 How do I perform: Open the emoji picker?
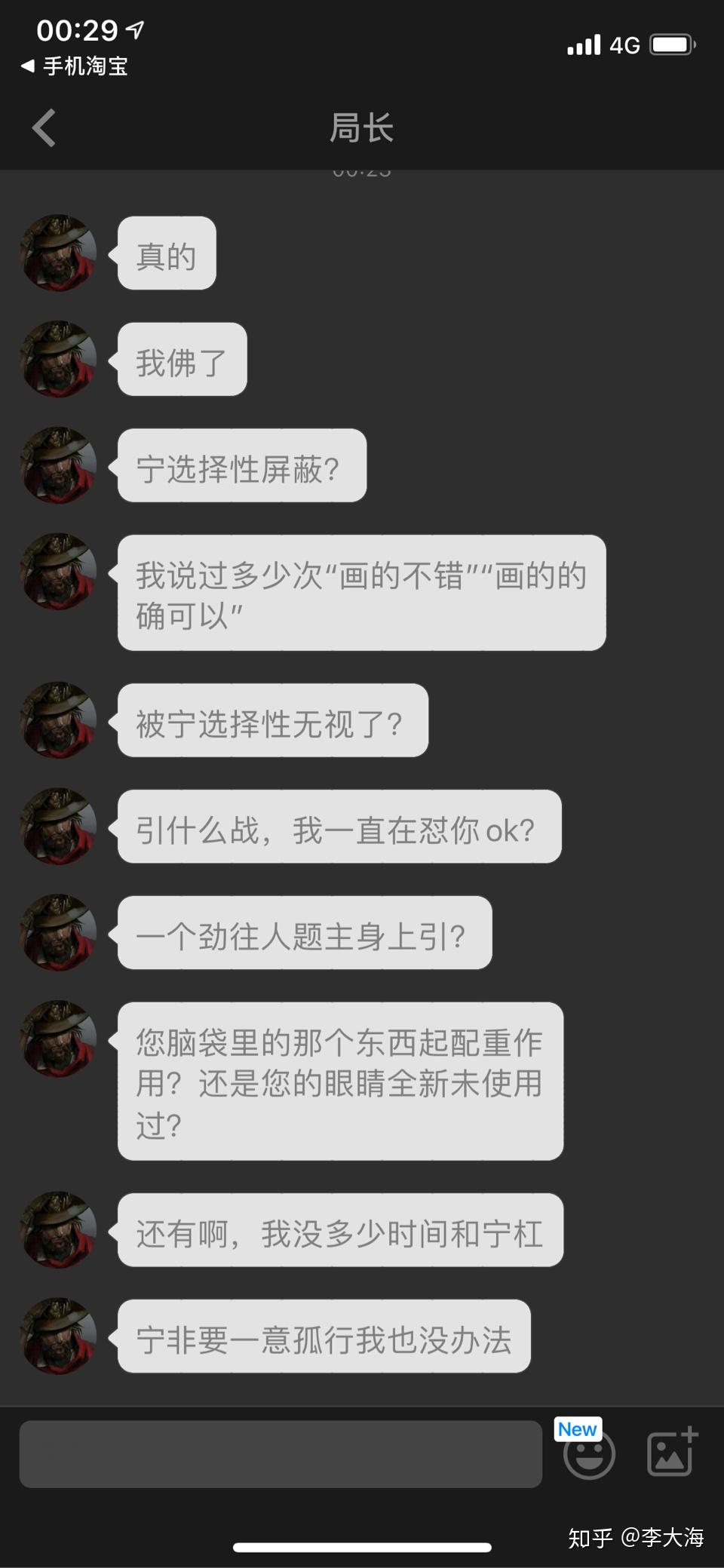pyautogui.click(x=589, y=1454)
